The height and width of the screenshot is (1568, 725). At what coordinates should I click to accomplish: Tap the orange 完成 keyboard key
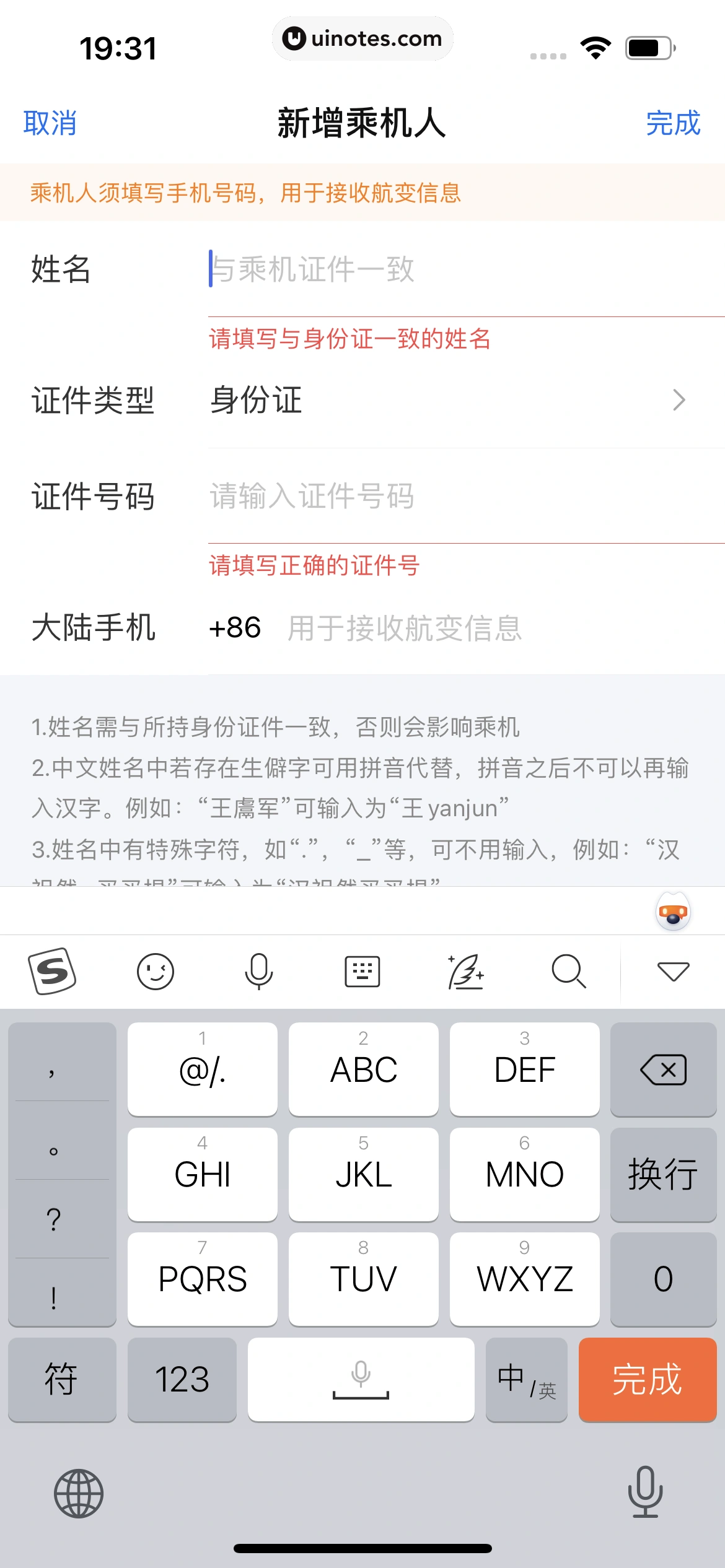[647, 1380]
